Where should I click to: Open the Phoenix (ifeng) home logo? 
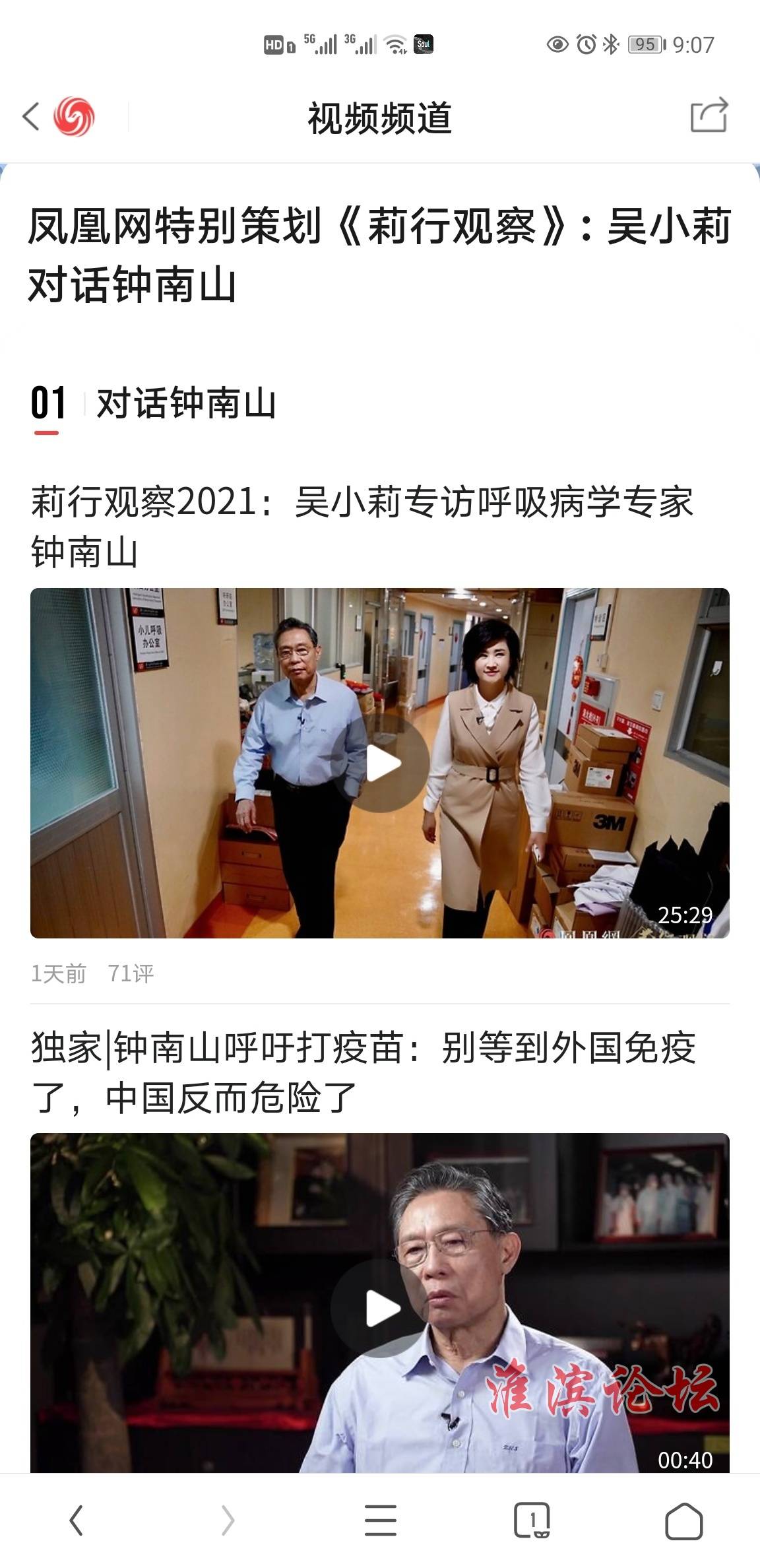74,117
